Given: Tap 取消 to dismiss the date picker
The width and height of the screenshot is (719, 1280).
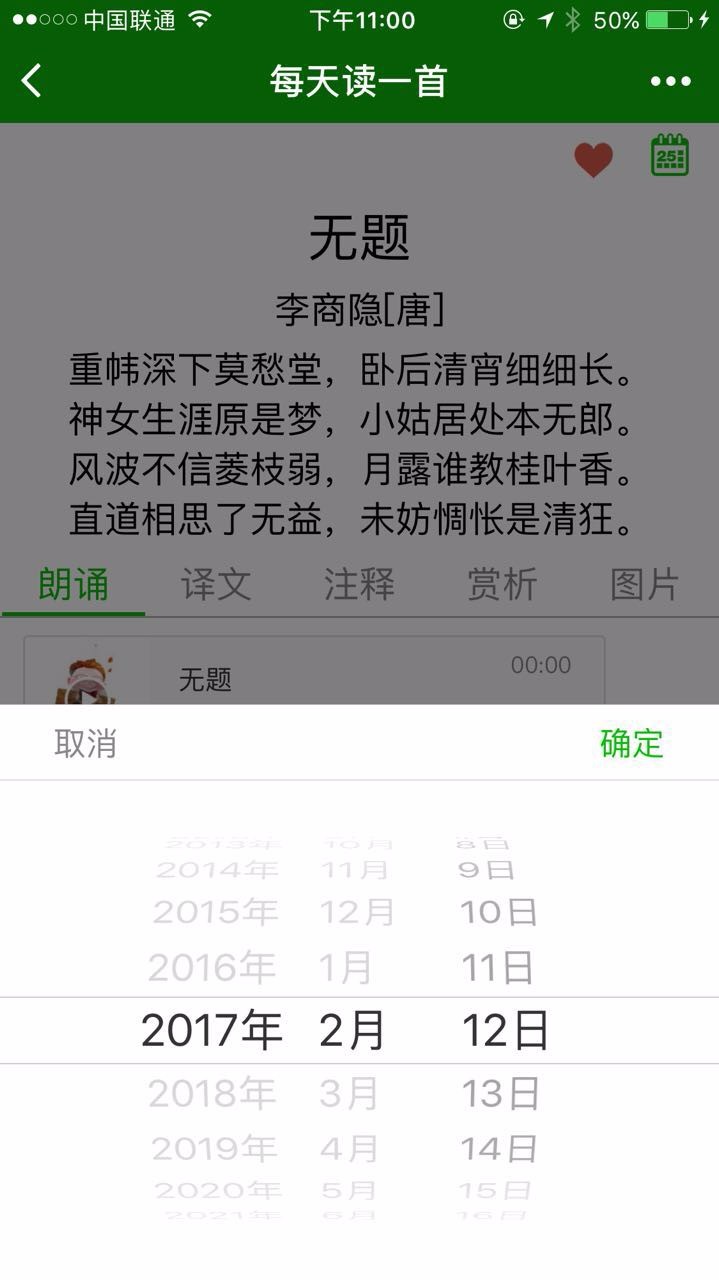Looking at the screenshot, I should coord(85,744).
